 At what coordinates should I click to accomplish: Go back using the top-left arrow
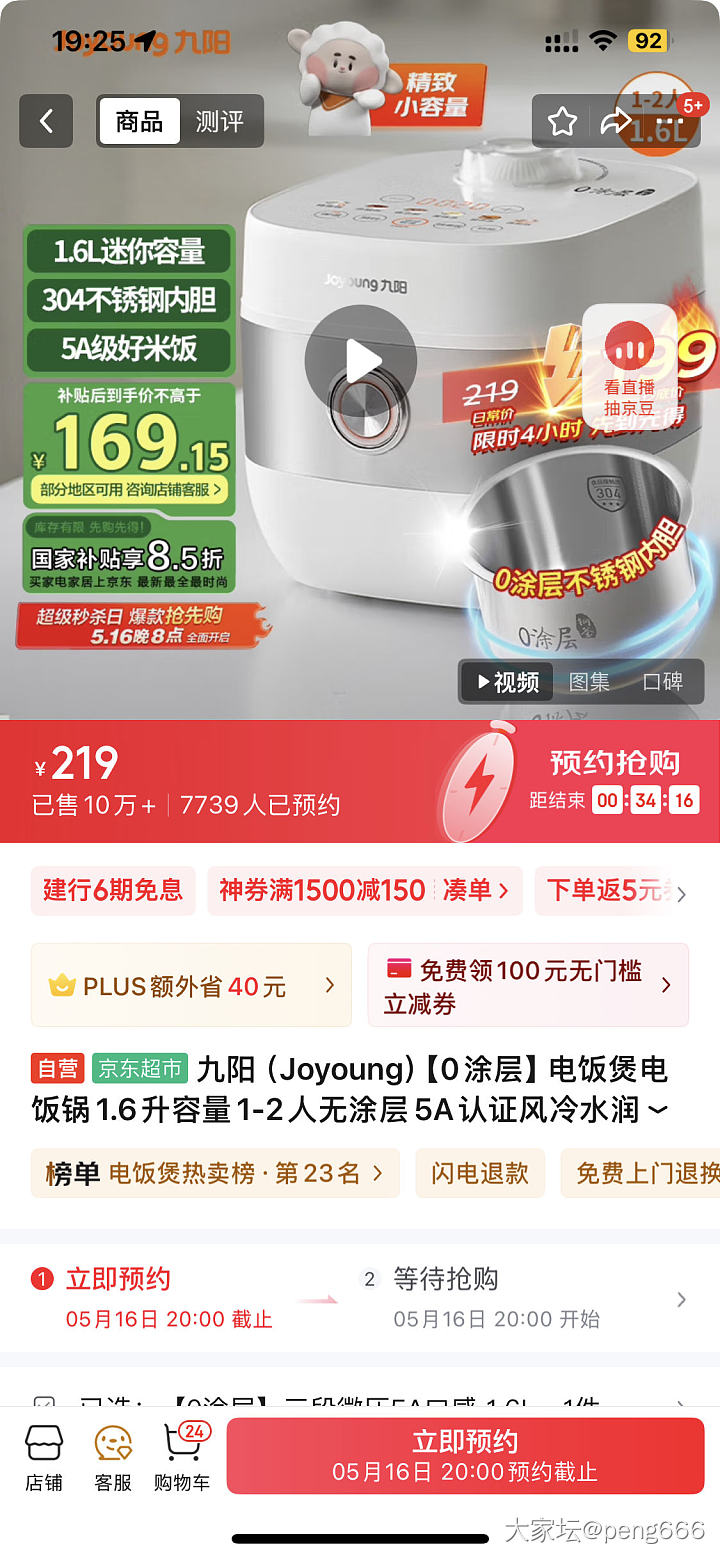[x=46, y=122]
